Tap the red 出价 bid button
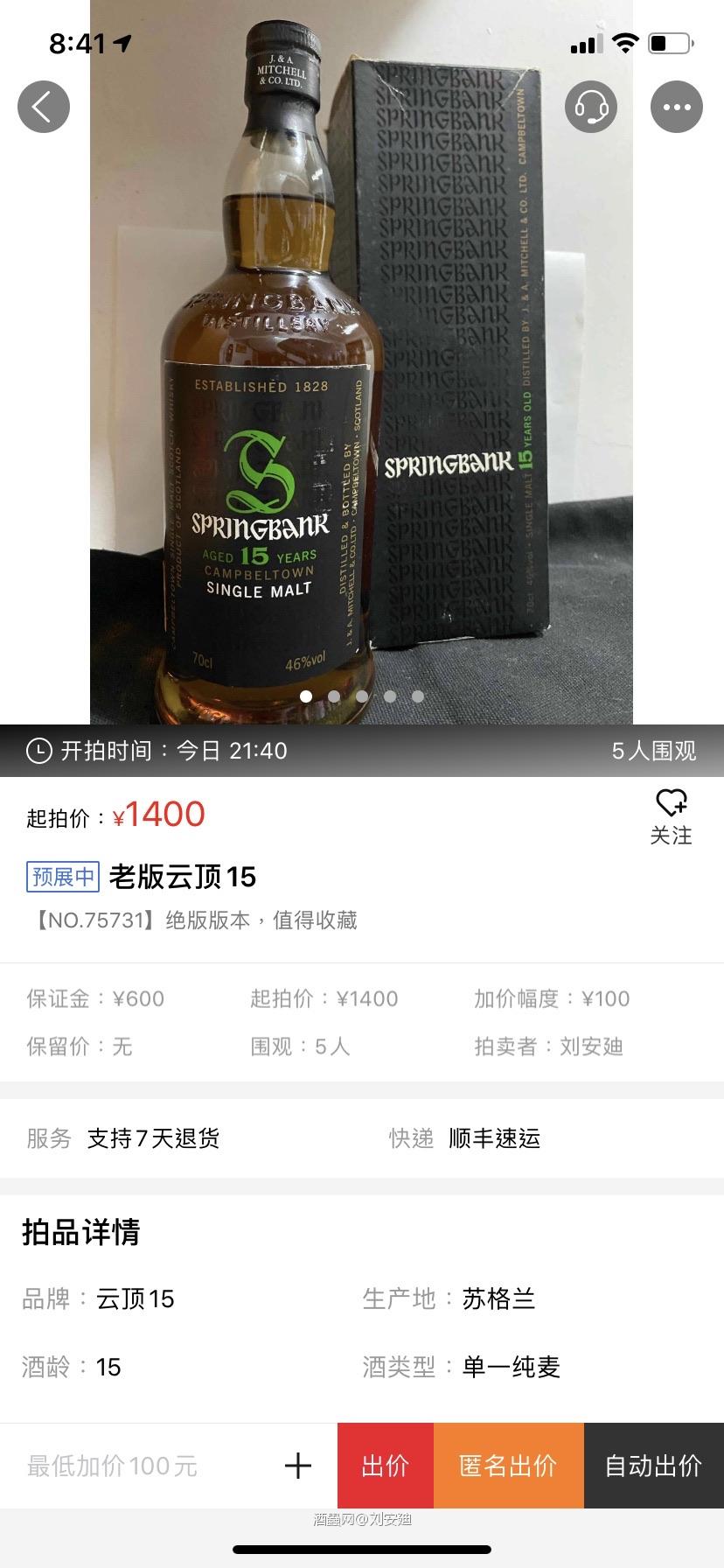Viewport: 724px width, 1568px height. (385, 1466)
